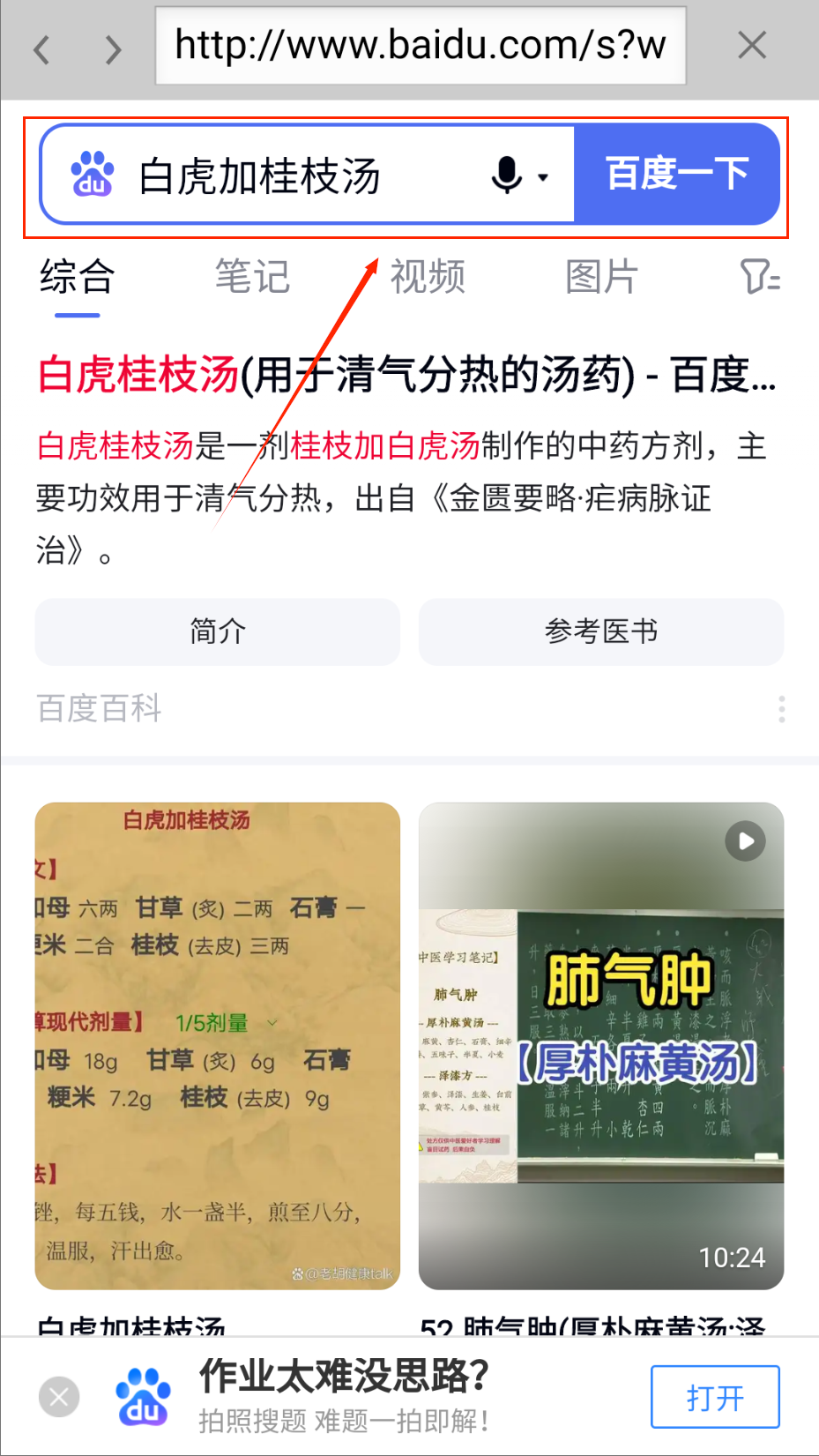Viewport: 819px width, 1456px height.
Task: Tap 打开 on the homework banner
Action: (x=715, y=1397)
